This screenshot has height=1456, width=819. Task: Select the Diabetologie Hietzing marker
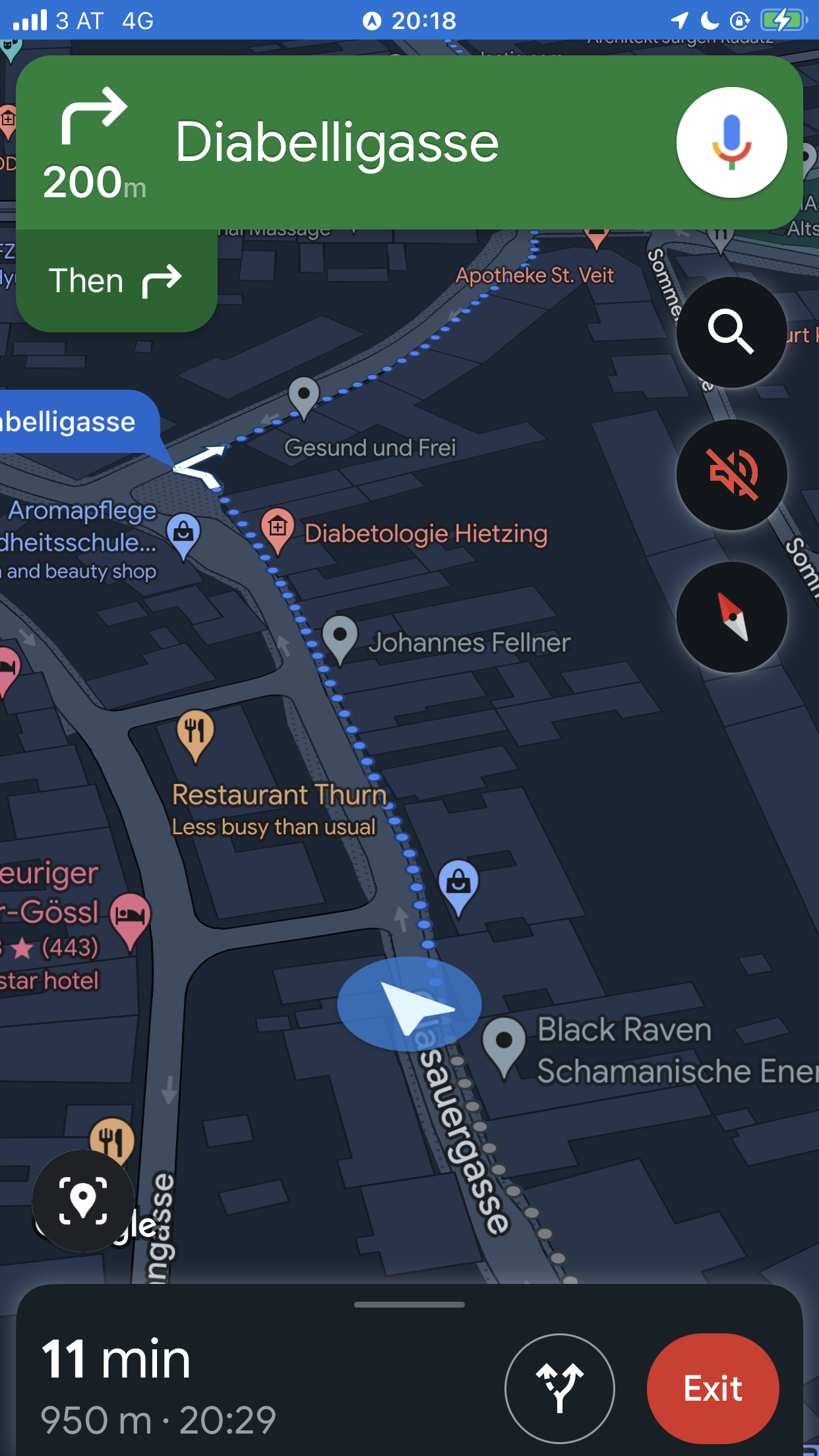[278, 528]
